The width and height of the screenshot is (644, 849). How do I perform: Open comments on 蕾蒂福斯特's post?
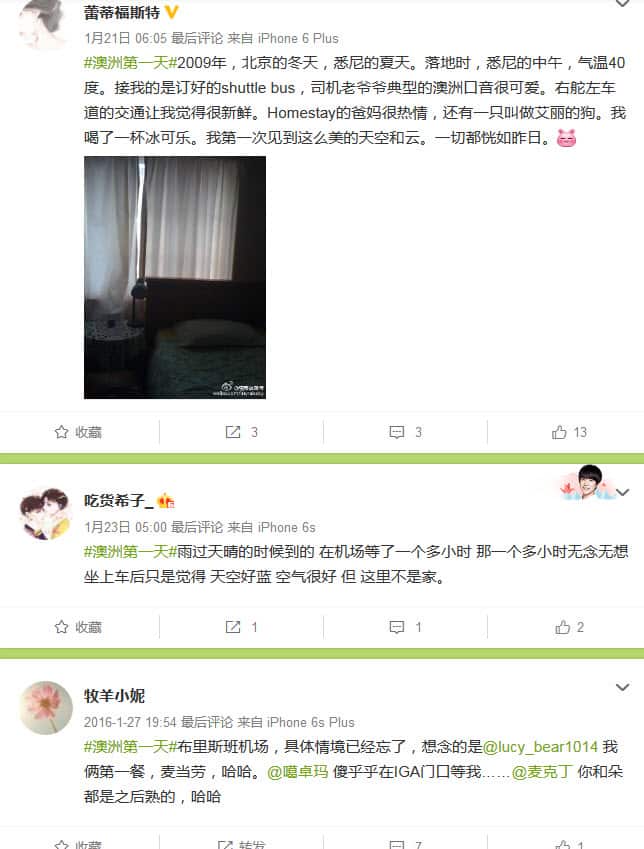[405, 432]
